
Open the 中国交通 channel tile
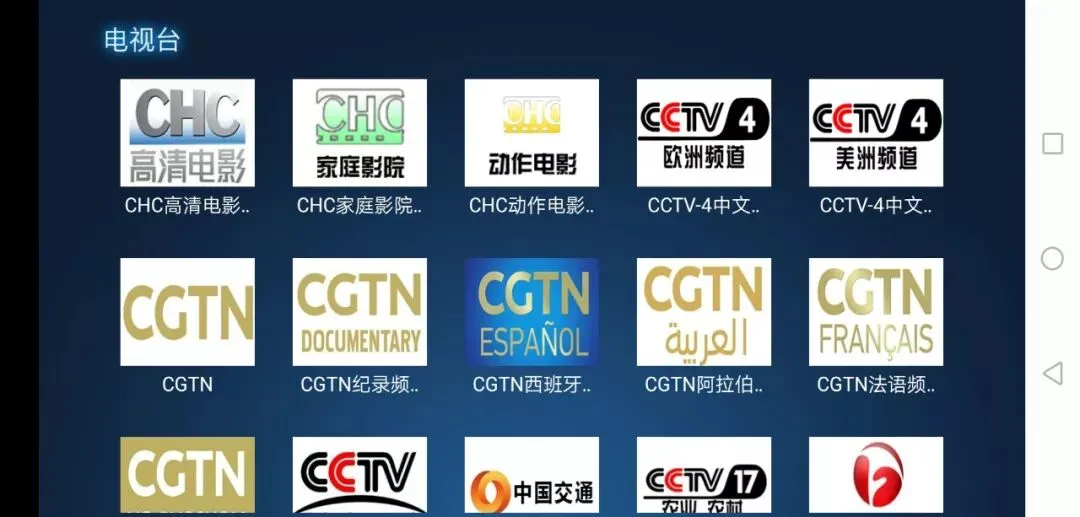532,476
